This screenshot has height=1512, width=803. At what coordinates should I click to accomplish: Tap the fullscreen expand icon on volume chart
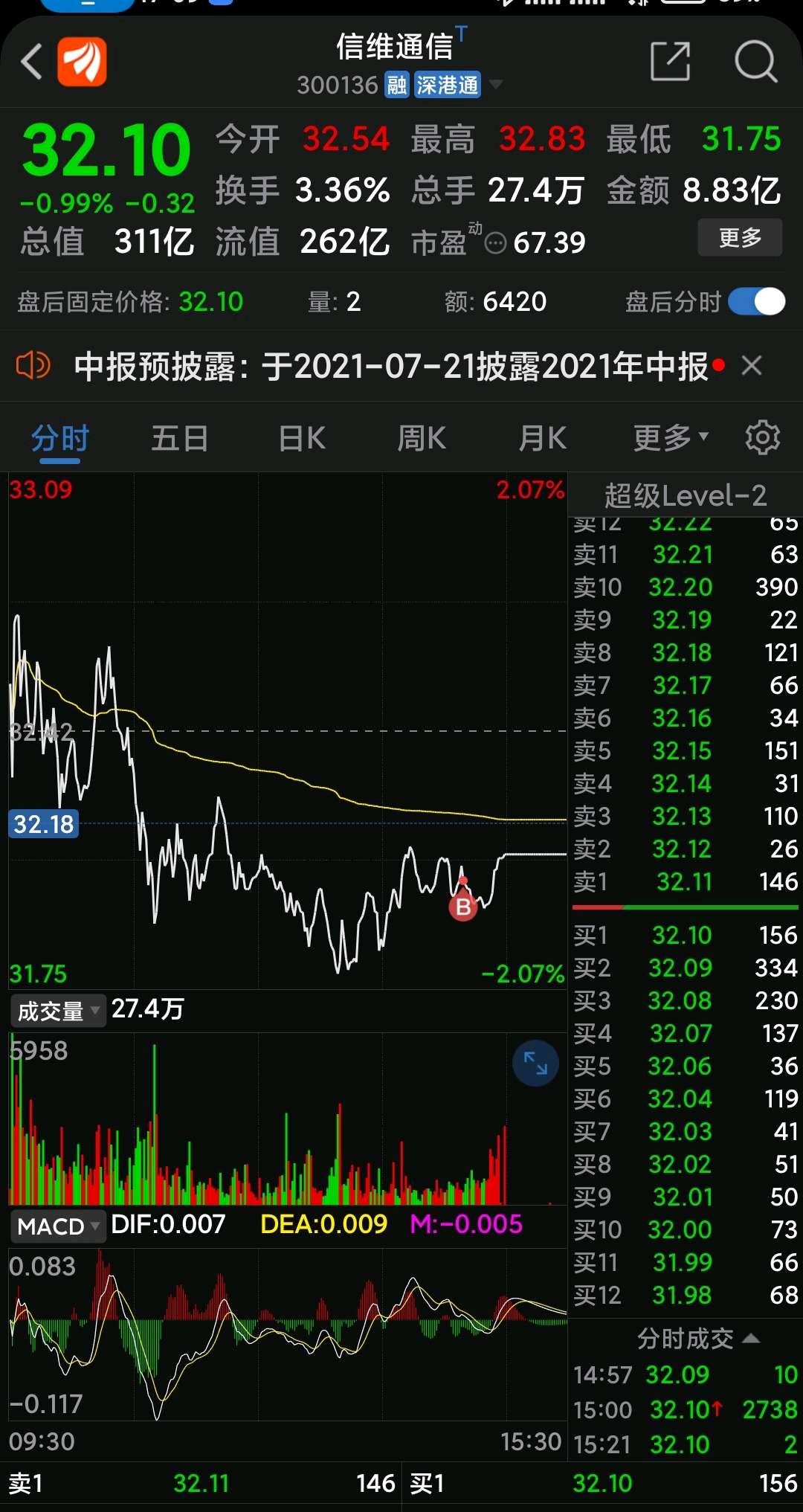coord(535,1064)
